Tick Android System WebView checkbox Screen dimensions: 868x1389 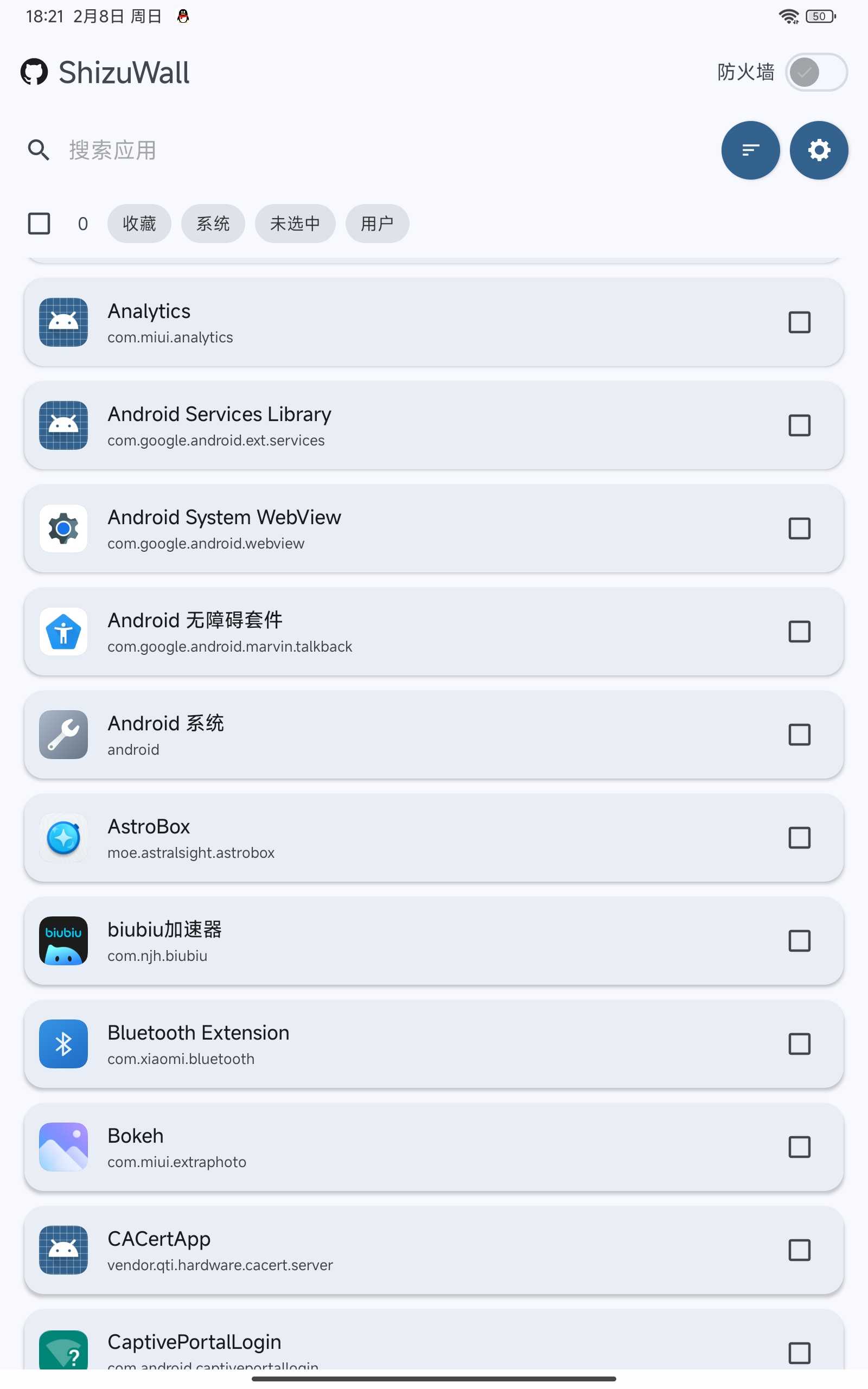[x=799, y=528]
